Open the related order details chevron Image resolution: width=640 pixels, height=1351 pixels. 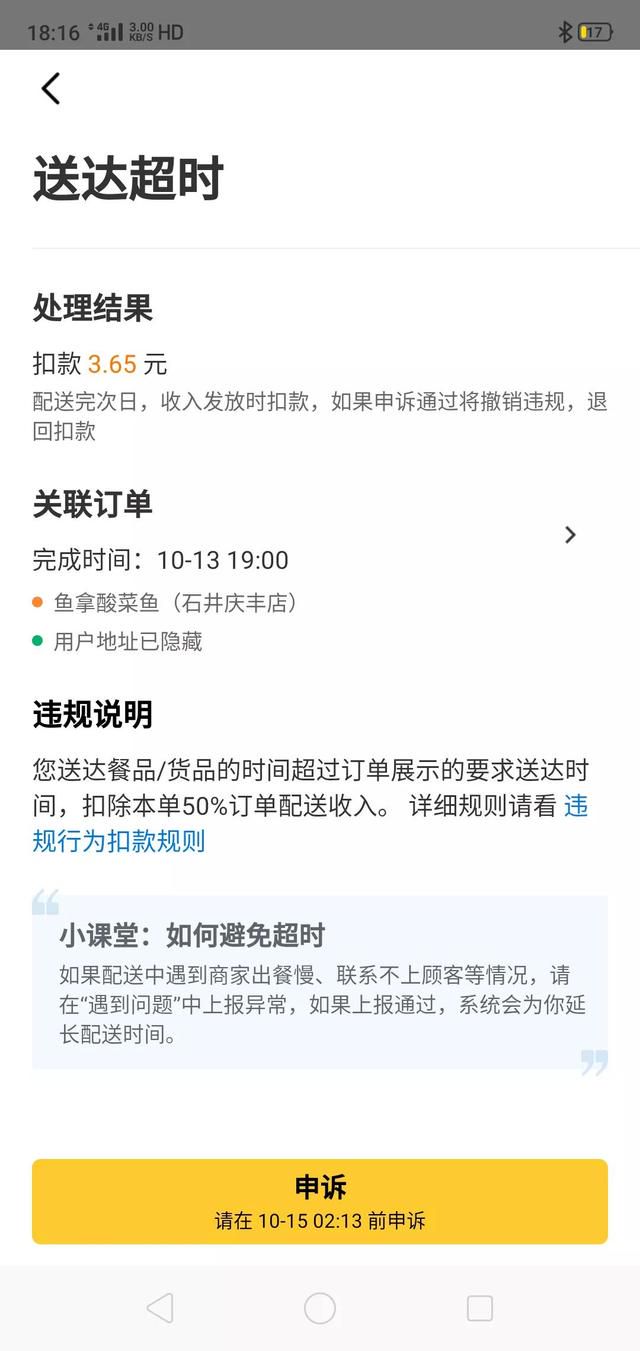coord(570,535)
